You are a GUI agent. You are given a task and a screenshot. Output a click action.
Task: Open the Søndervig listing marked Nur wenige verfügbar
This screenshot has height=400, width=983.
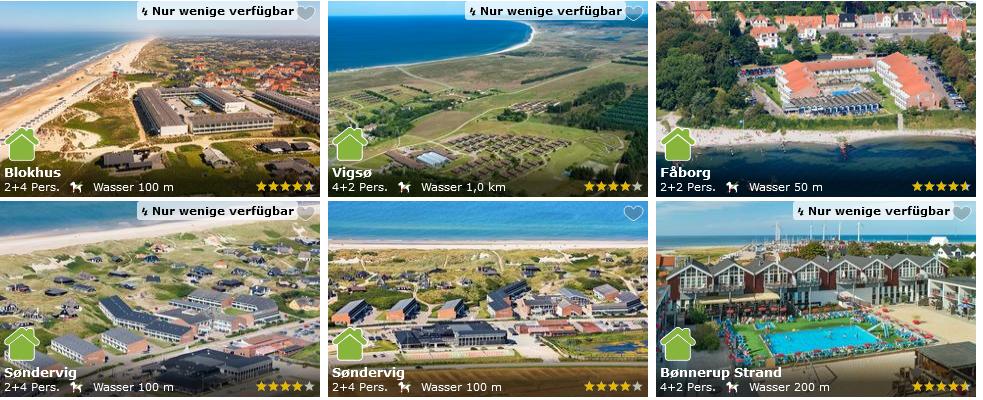pos(160,300)
